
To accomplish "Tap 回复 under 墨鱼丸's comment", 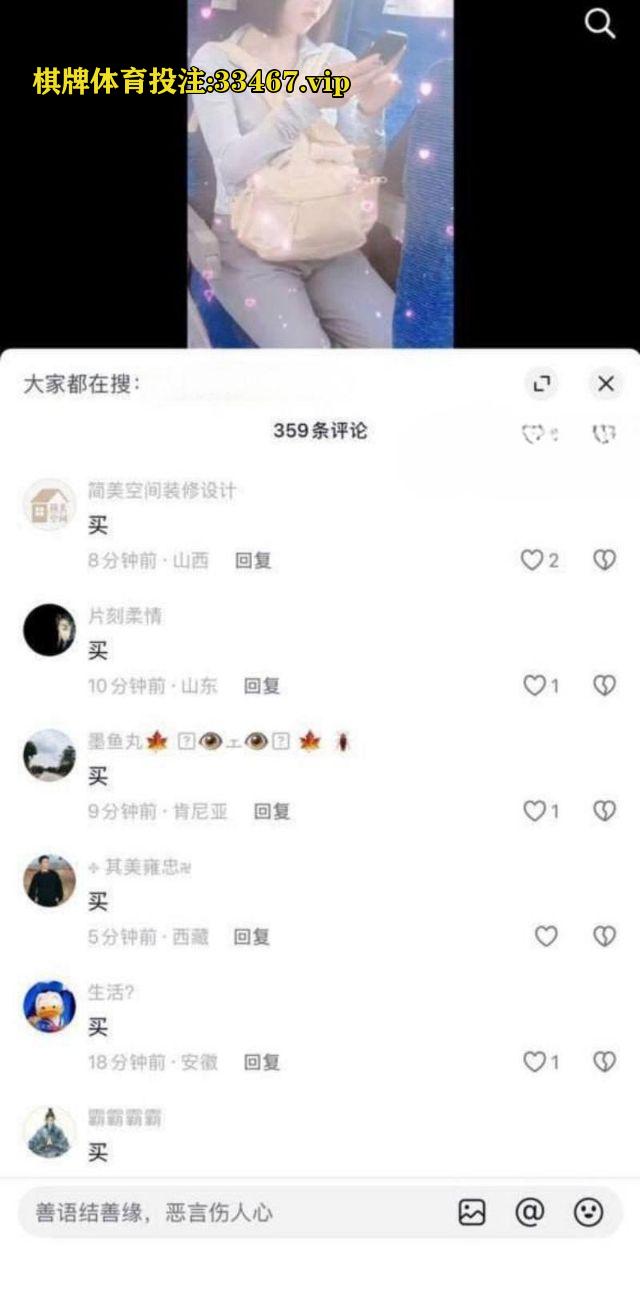I will tap(271, 812).
